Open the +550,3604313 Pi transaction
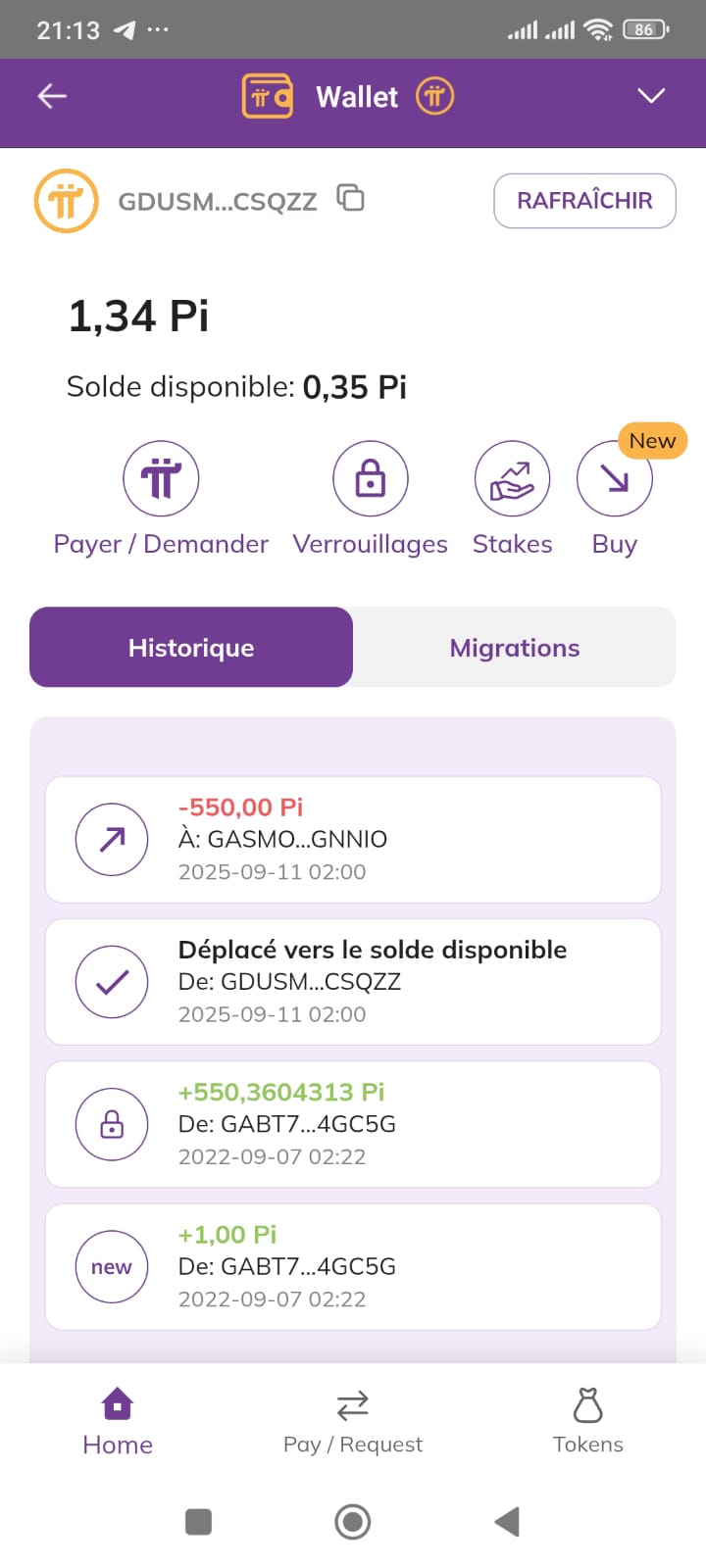Viewport: 706px width, 1568px height. click(353, 1124)
